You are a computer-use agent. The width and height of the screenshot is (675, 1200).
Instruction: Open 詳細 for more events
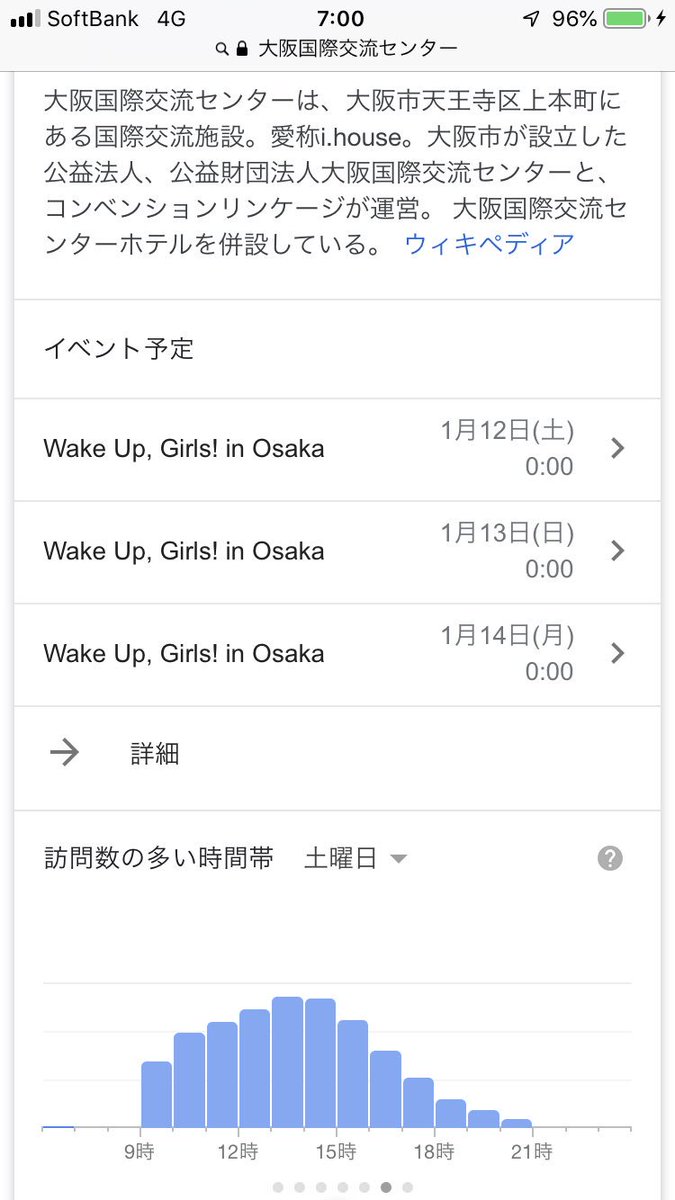(x=337, y=754)
